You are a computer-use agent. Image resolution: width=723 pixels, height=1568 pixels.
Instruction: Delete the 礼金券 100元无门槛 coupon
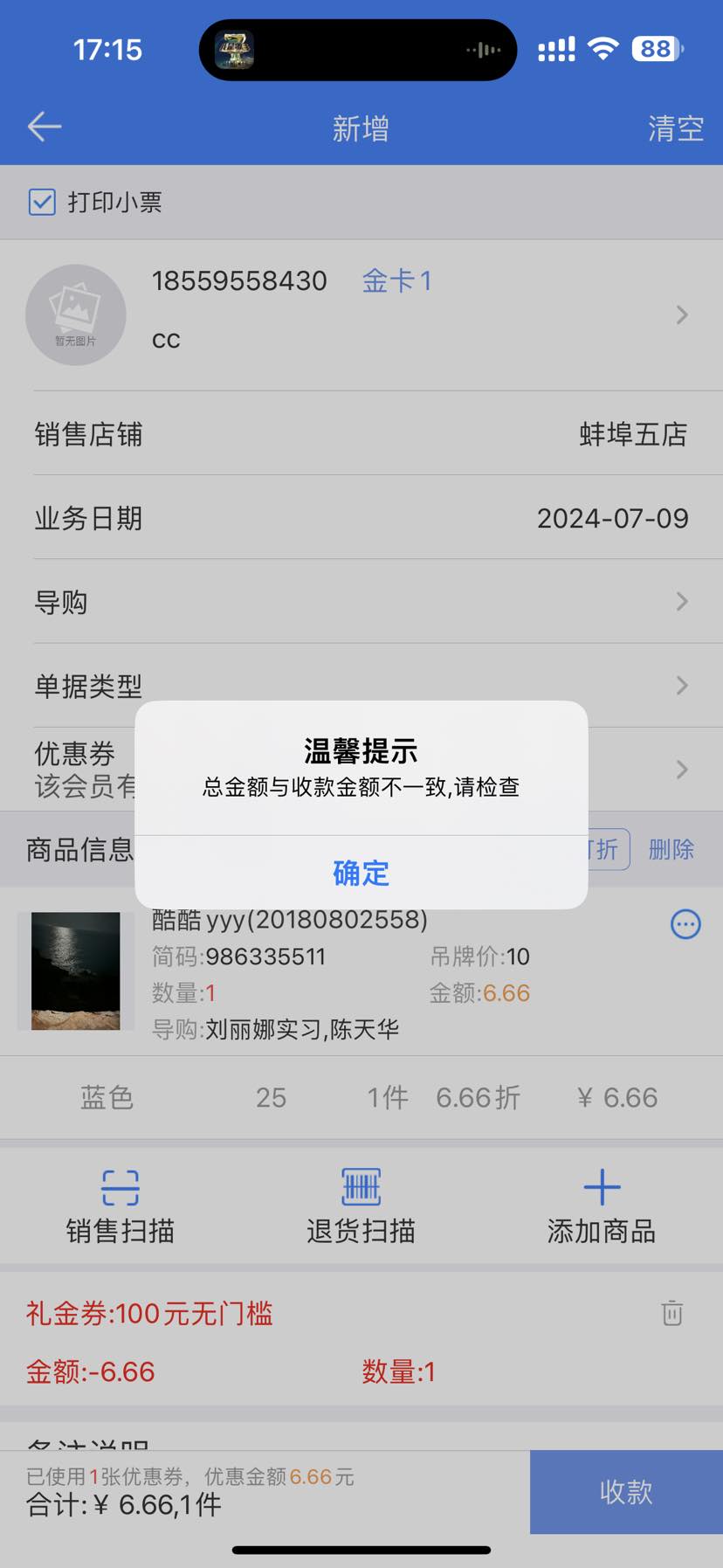(671, 1313)
